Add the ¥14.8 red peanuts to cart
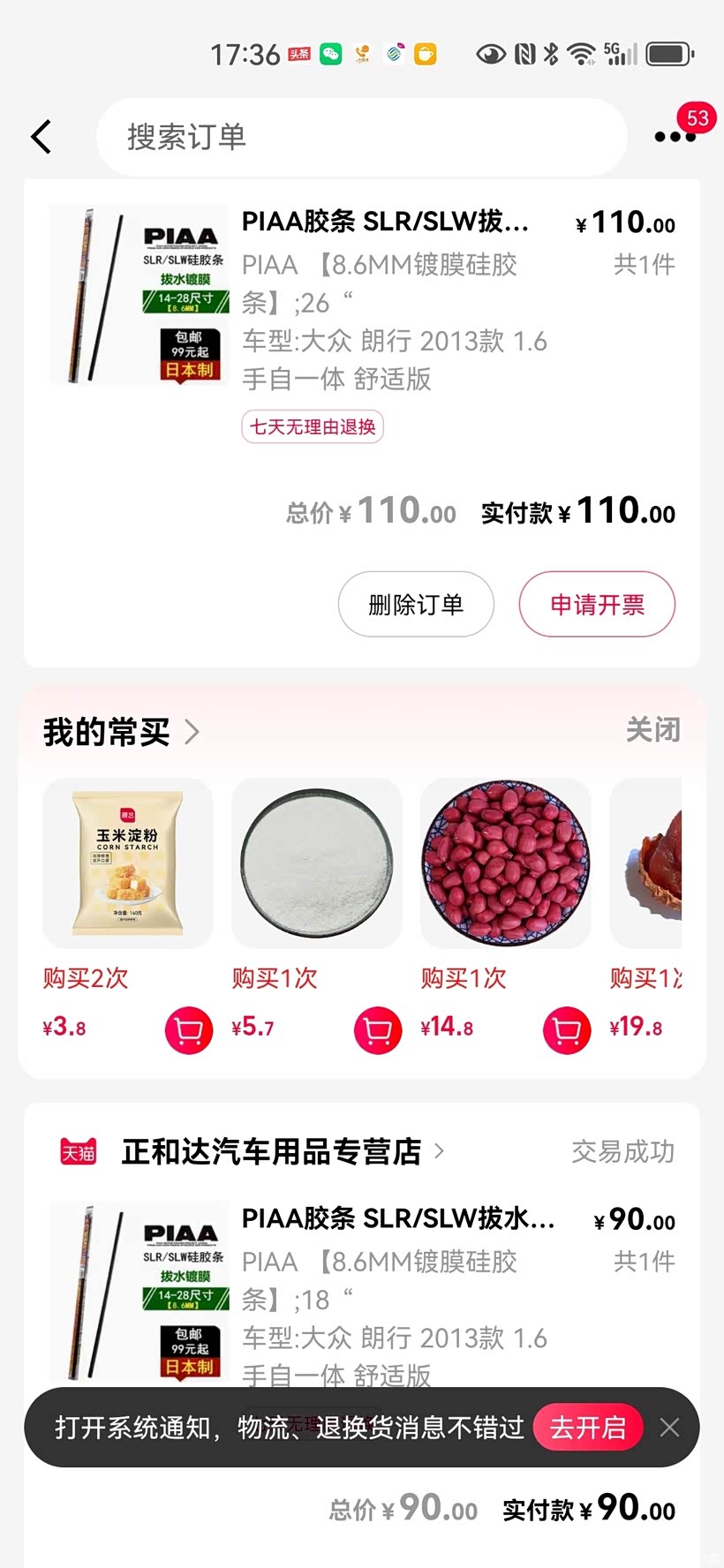 click(567, 1029)
